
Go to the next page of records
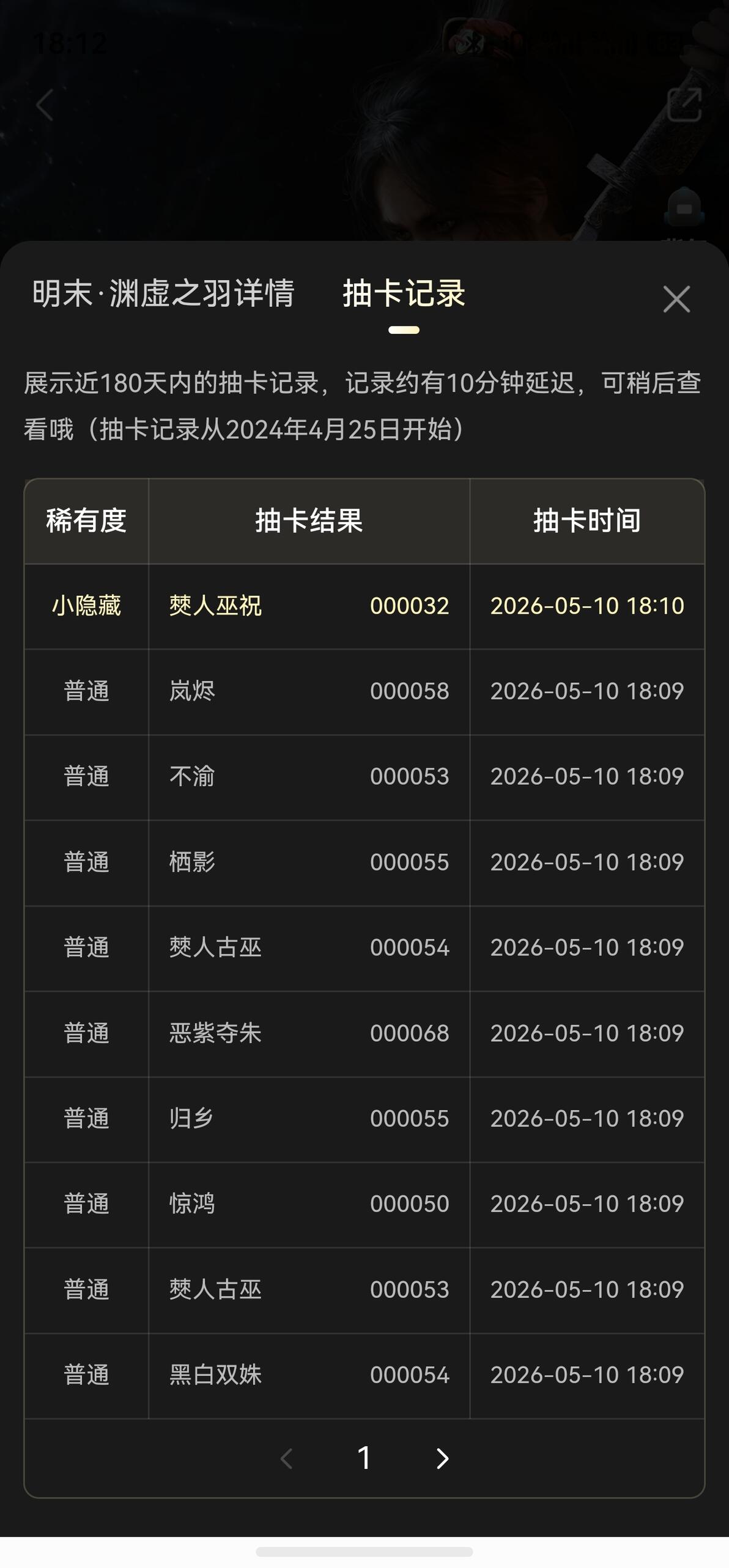(442, 1459)
